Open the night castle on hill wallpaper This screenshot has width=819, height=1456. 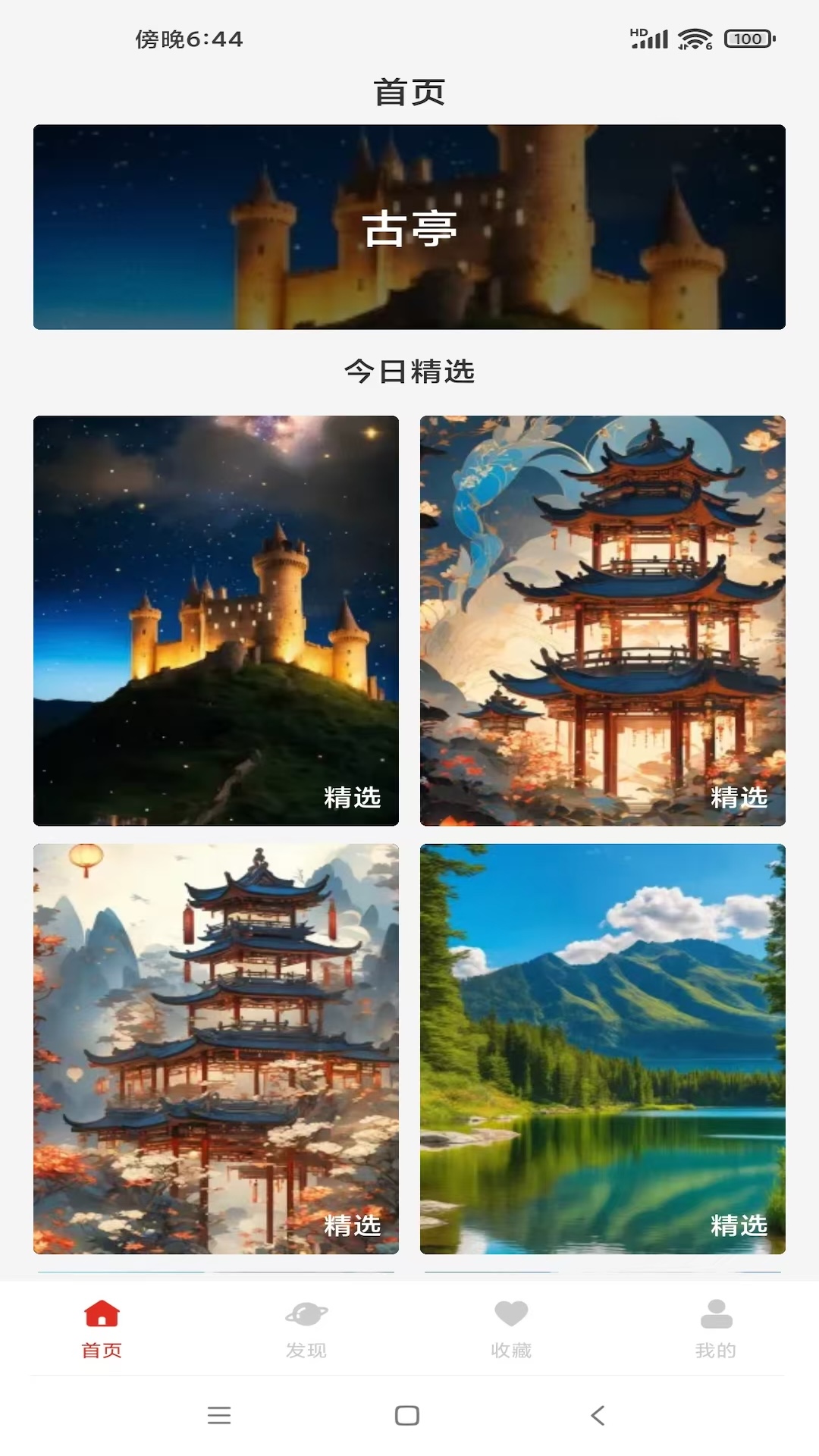(x=216, y=620)
